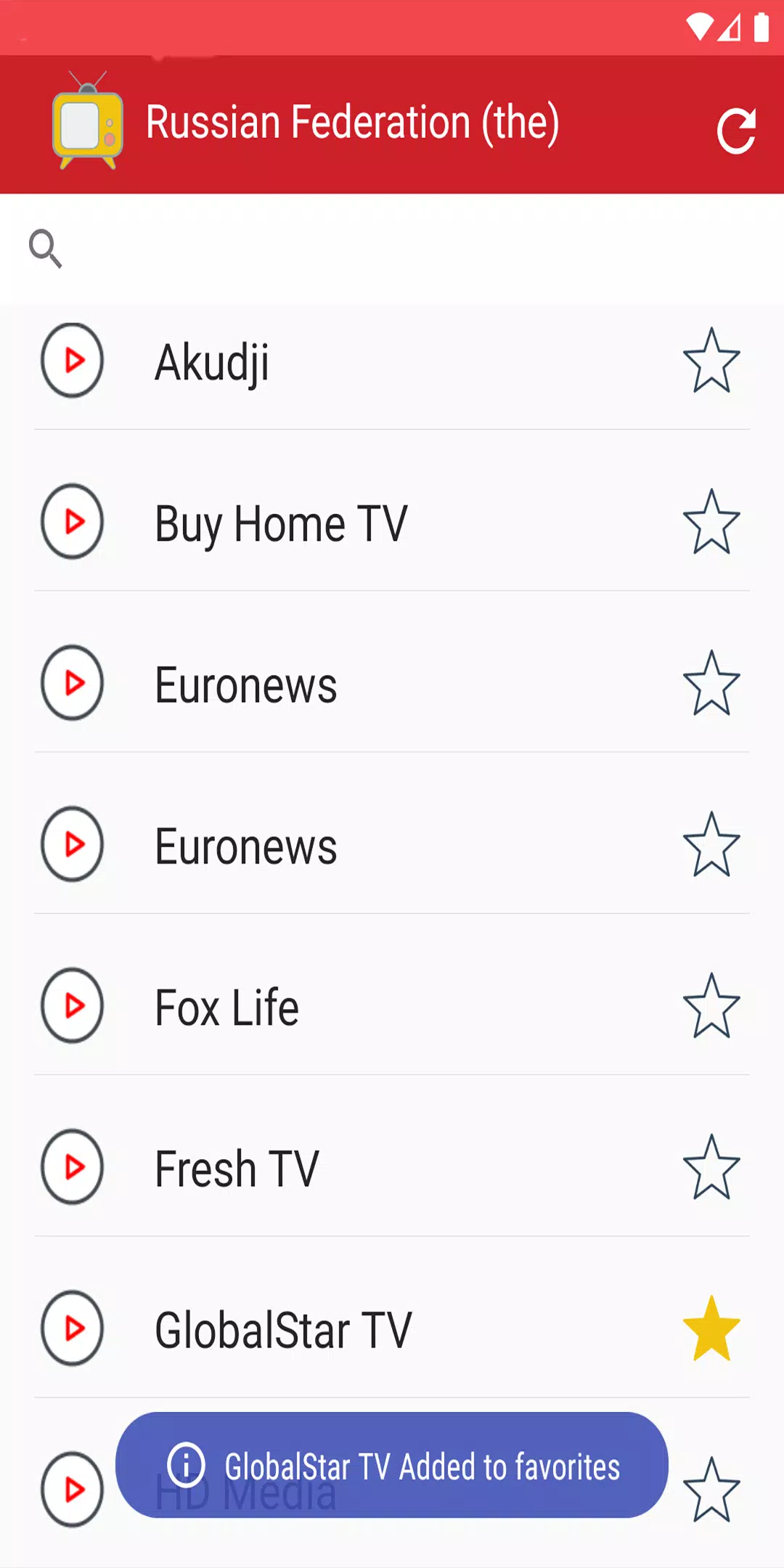Screen dimensions: 784x1568
Task: Refresh the channel list
Action: [736, 131]
